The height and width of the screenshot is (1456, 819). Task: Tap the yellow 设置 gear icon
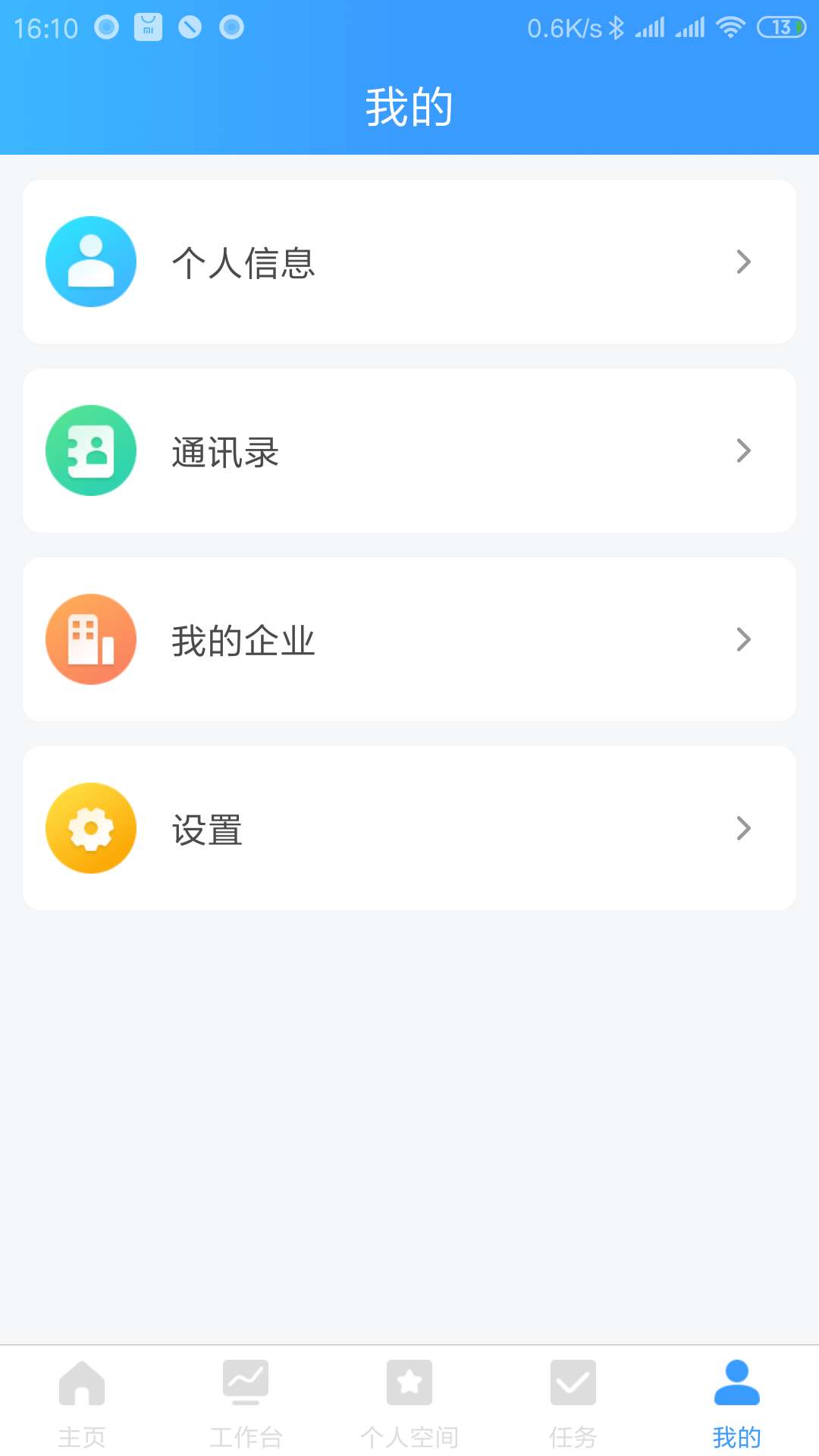click(x=90, y=828)
